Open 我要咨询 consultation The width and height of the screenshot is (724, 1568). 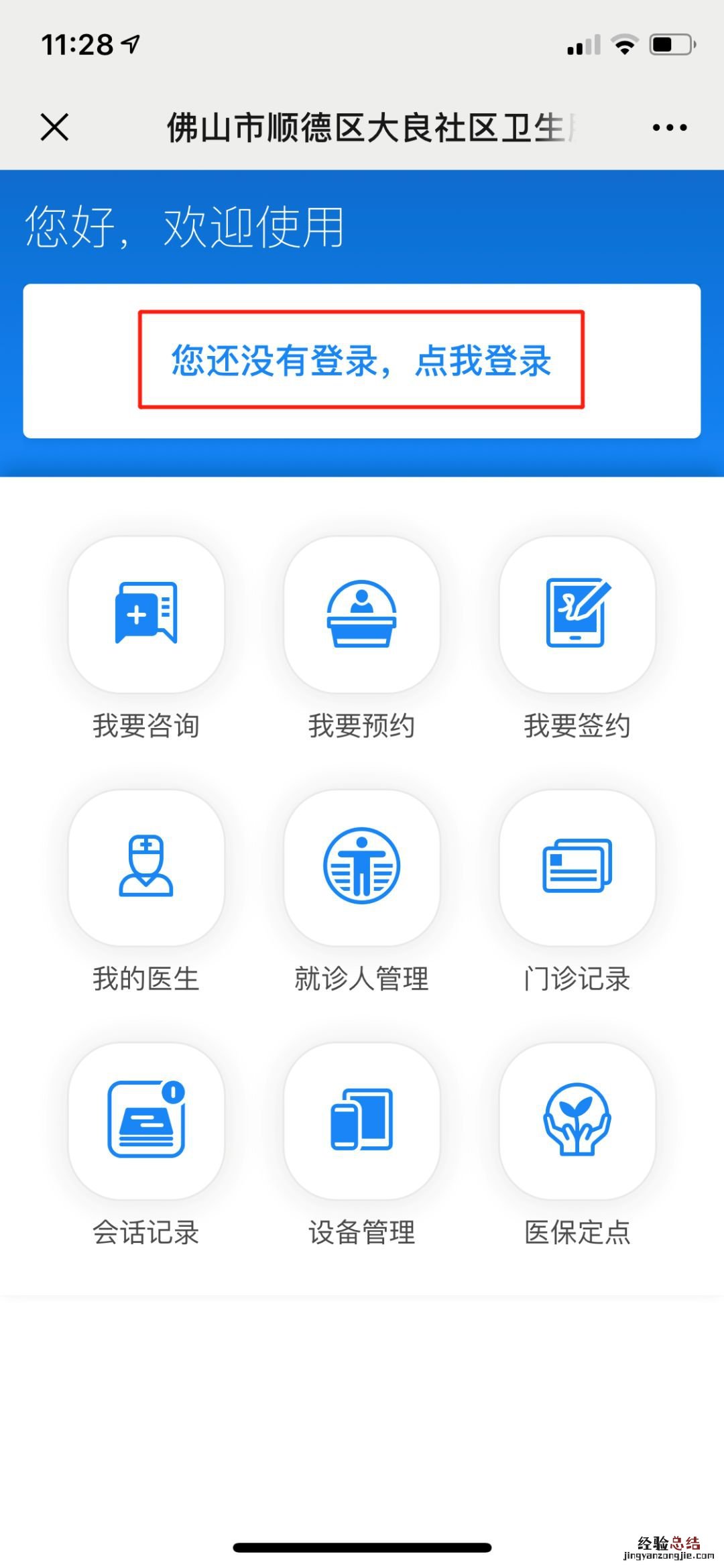tap(146, 614)
